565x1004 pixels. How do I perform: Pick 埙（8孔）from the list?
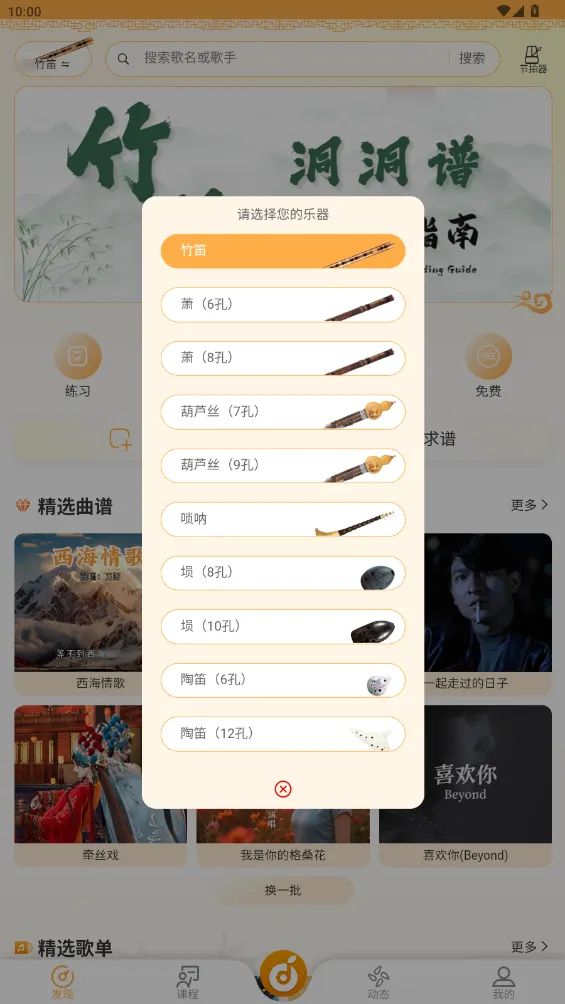point(282,572)
